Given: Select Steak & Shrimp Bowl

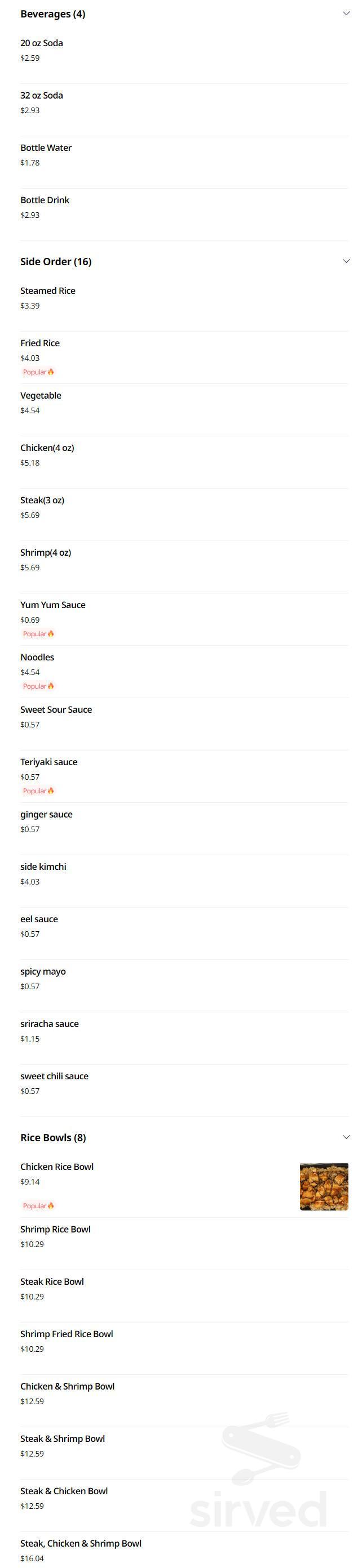Looking at the screenshot, I should tap(62, 1439).
